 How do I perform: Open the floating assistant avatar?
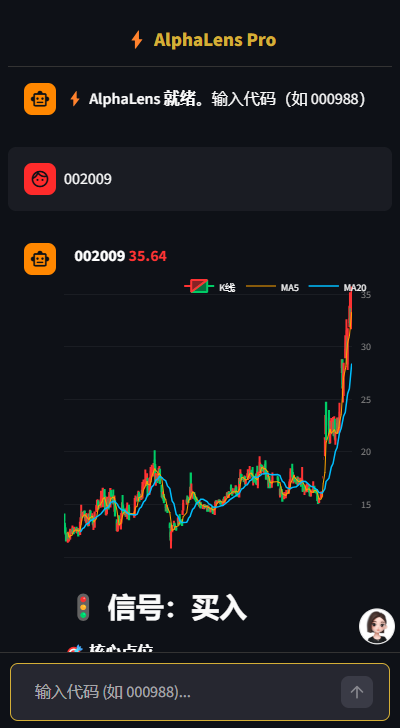click(x=377, y=626)
